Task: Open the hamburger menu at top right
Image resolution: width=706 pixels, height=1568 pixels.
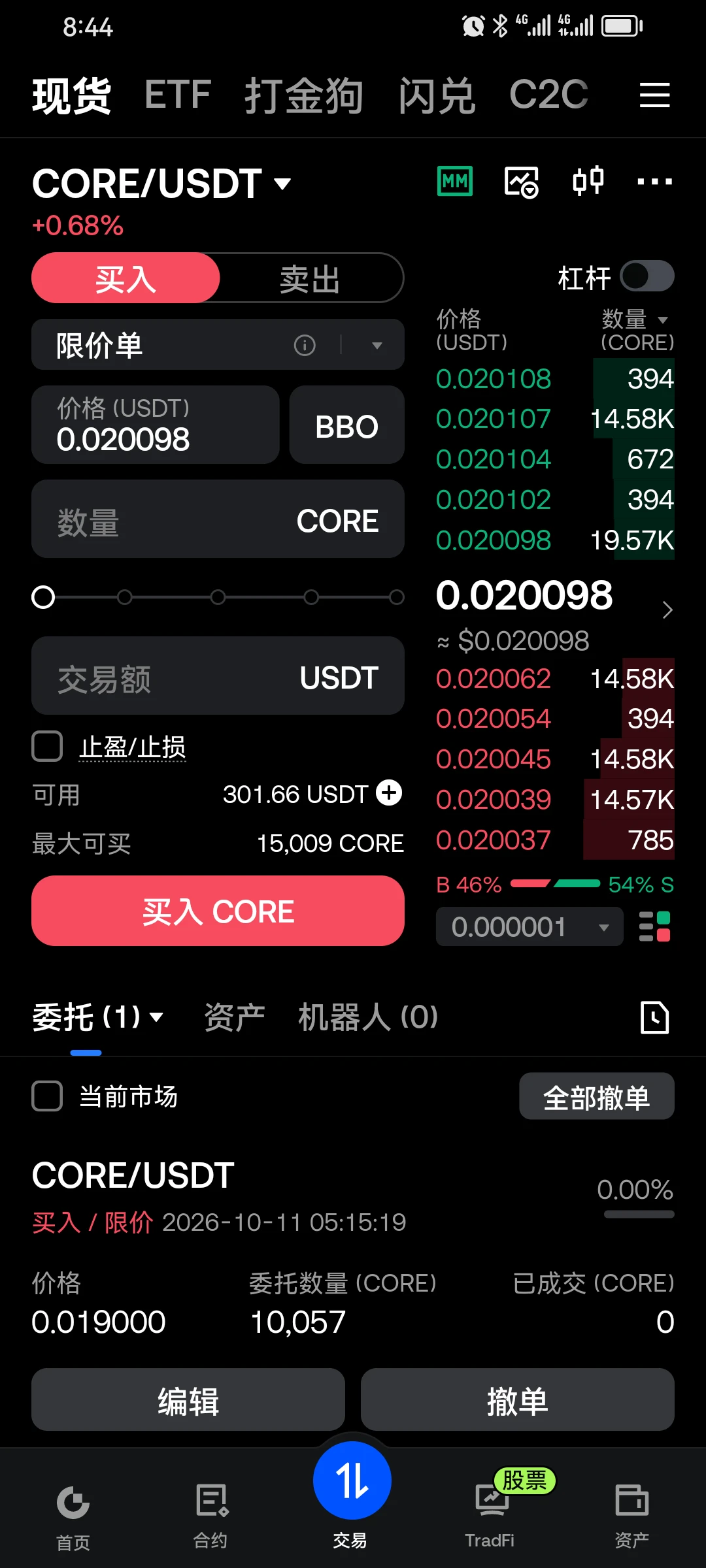Action: coord(654,95)
